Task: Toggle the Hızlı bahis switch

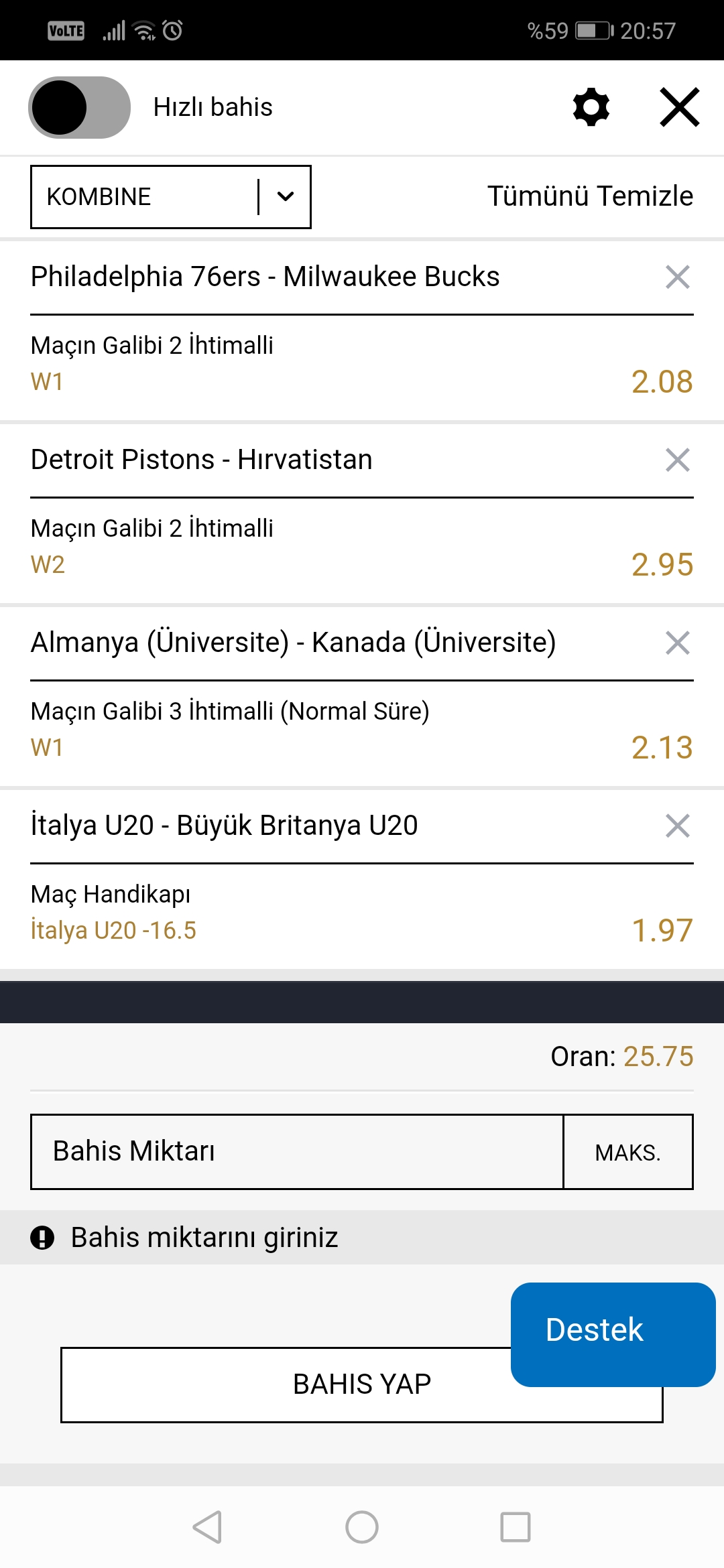Action: pyautogui.click(x=79, y=107)
